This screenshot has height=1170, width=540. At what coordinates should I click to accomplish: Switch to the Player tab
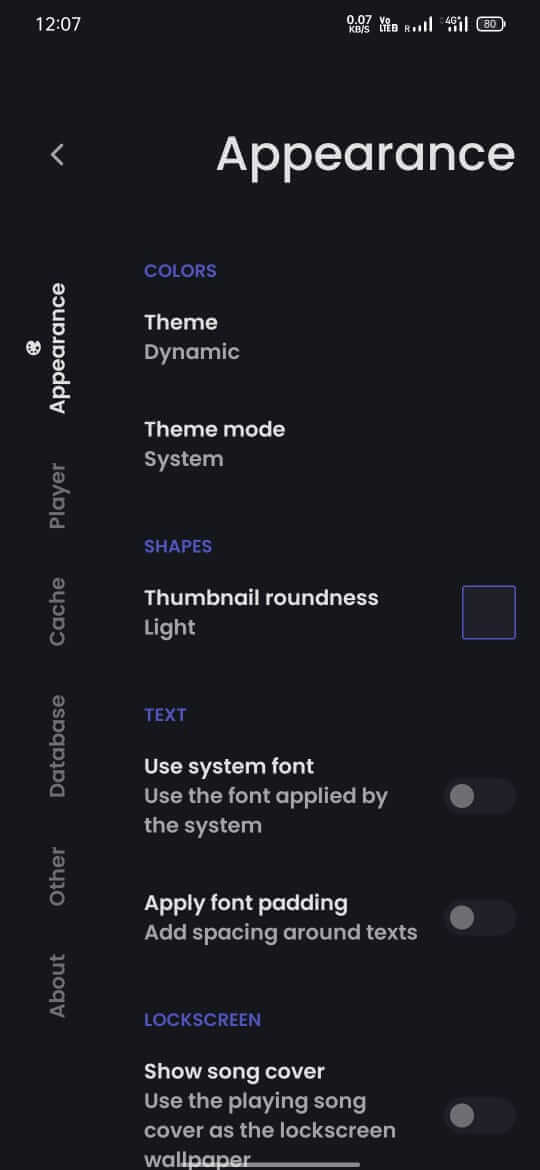57,495
